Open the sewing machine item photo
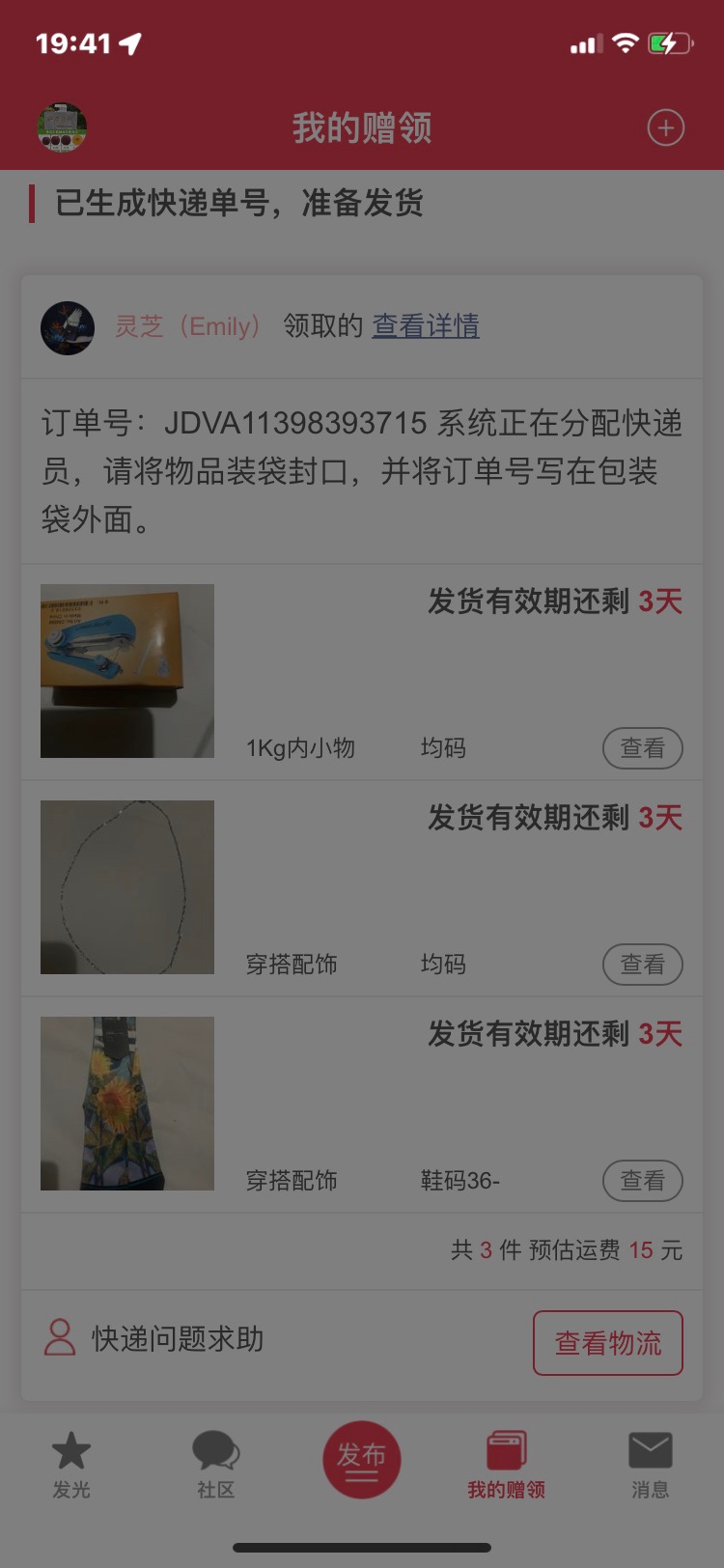Screen dimensions: 724x1568 [127, 671]
